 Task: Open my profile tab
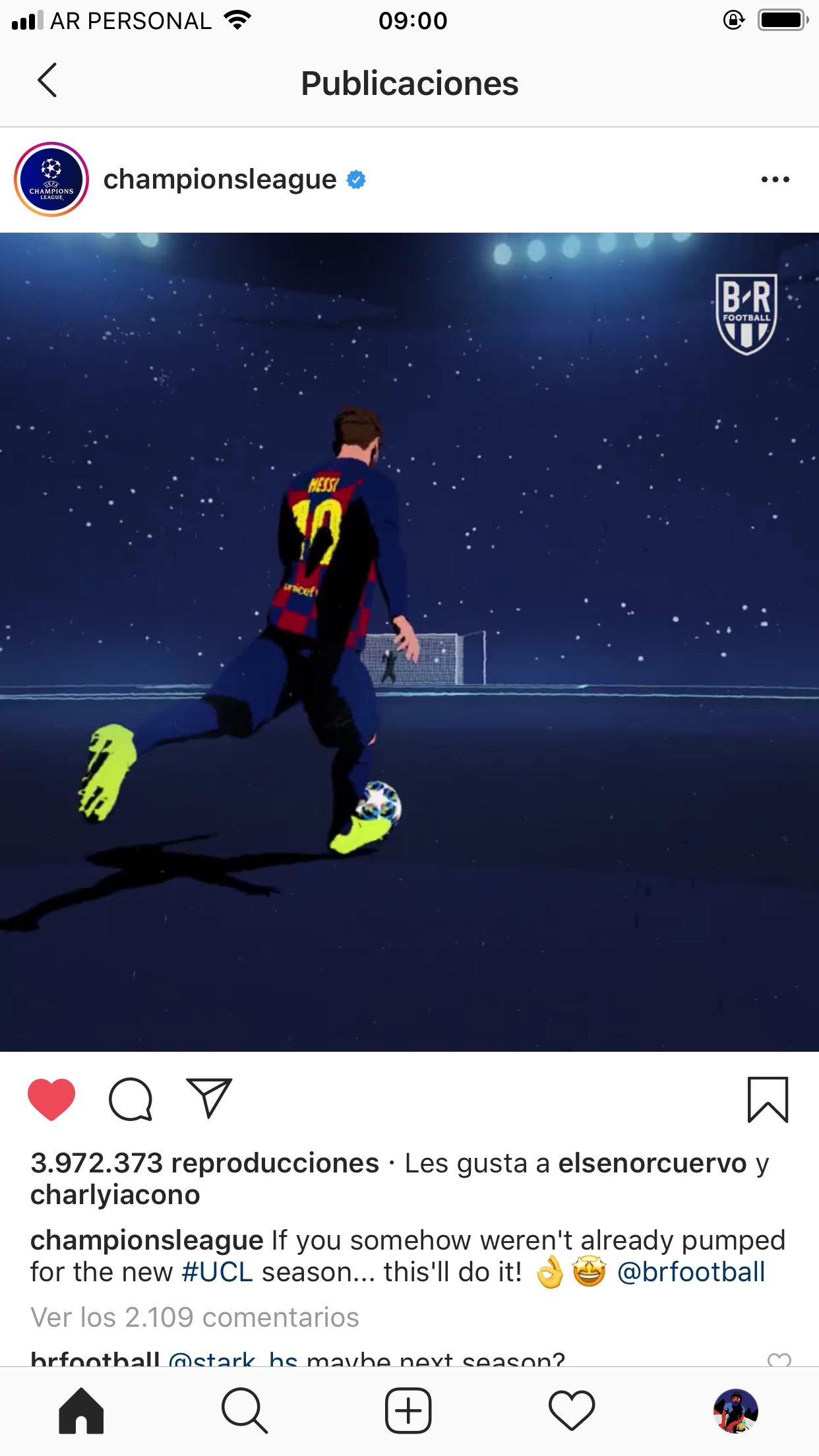coord(735,1411)
